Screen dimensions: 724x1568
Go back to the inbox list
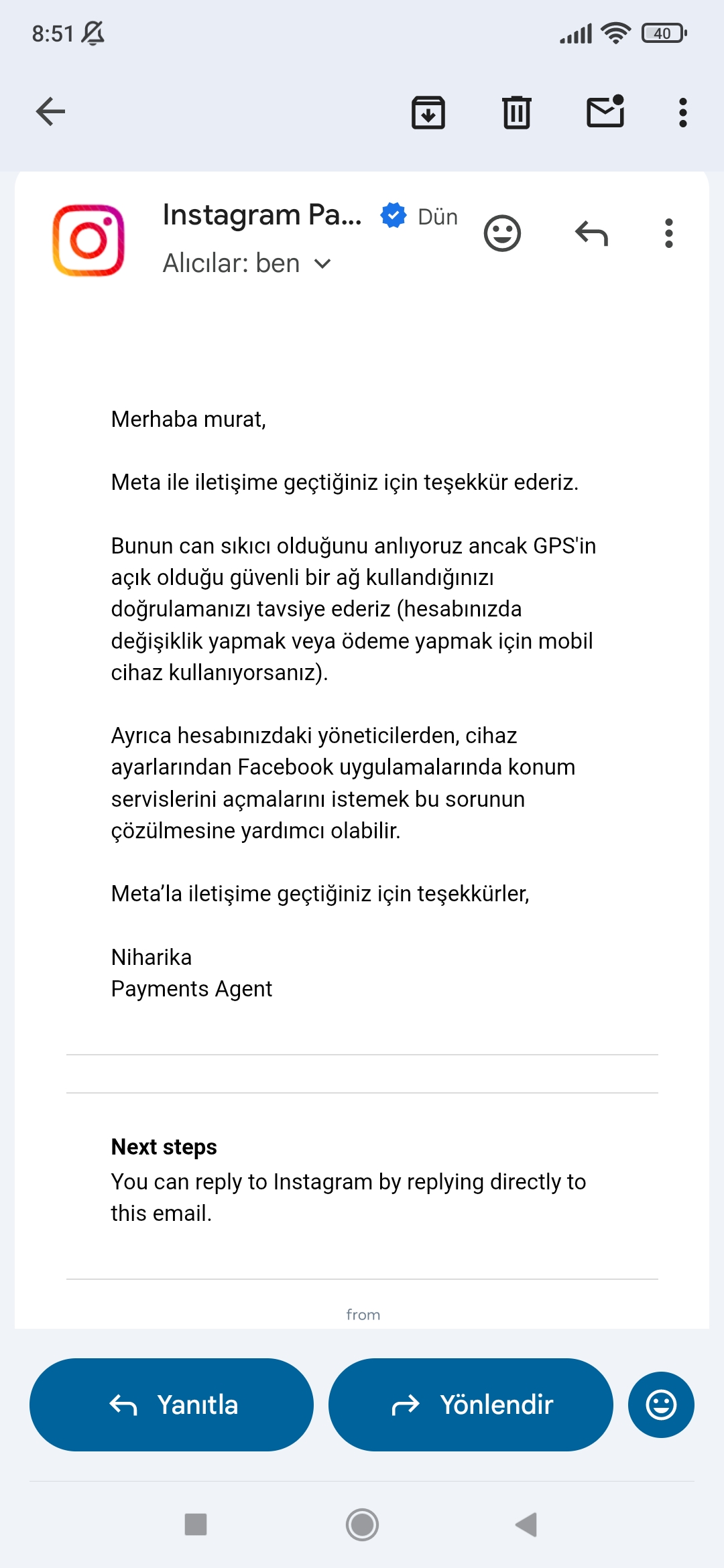[x=50, y=111]
